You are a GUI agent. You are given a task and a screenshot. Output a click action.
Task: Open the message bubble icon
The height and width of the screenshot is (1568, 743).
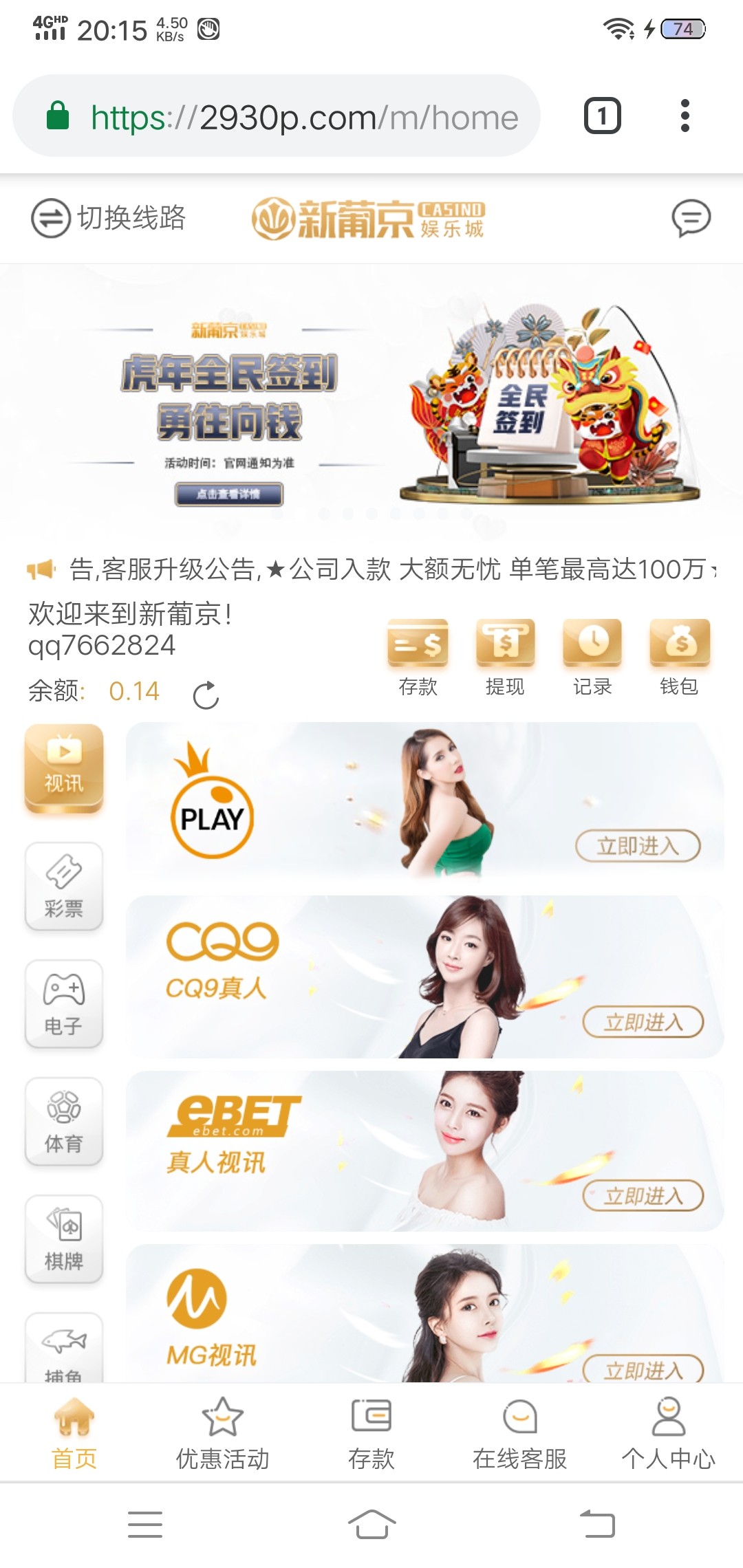[691, 218]
